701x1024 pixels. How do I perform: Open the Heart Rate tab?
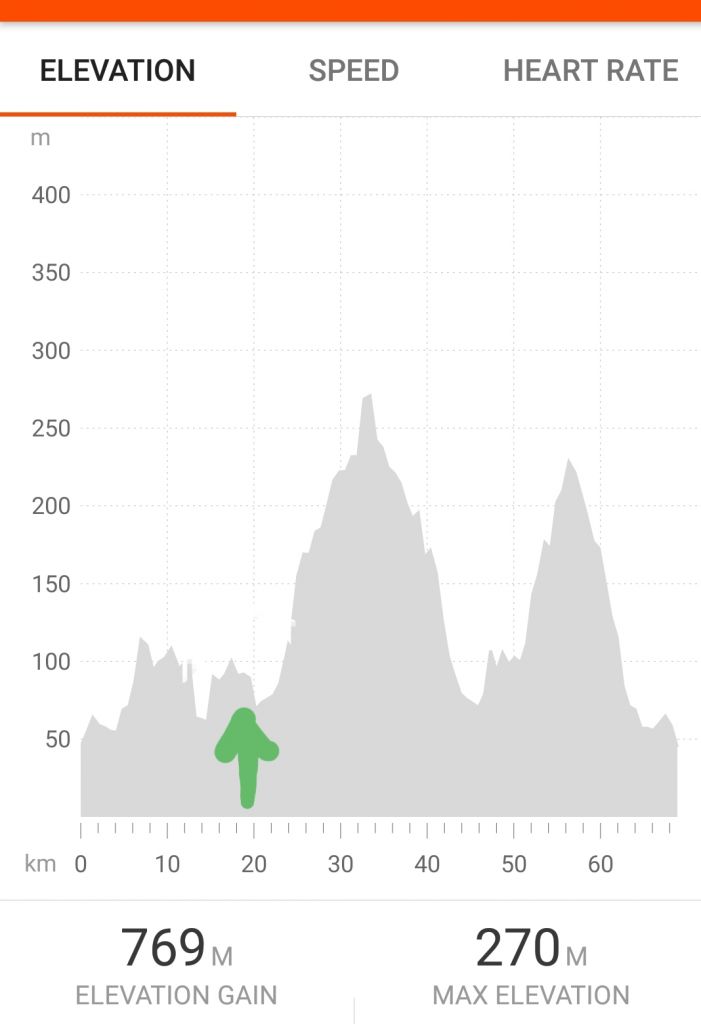[x=590, y=71]
